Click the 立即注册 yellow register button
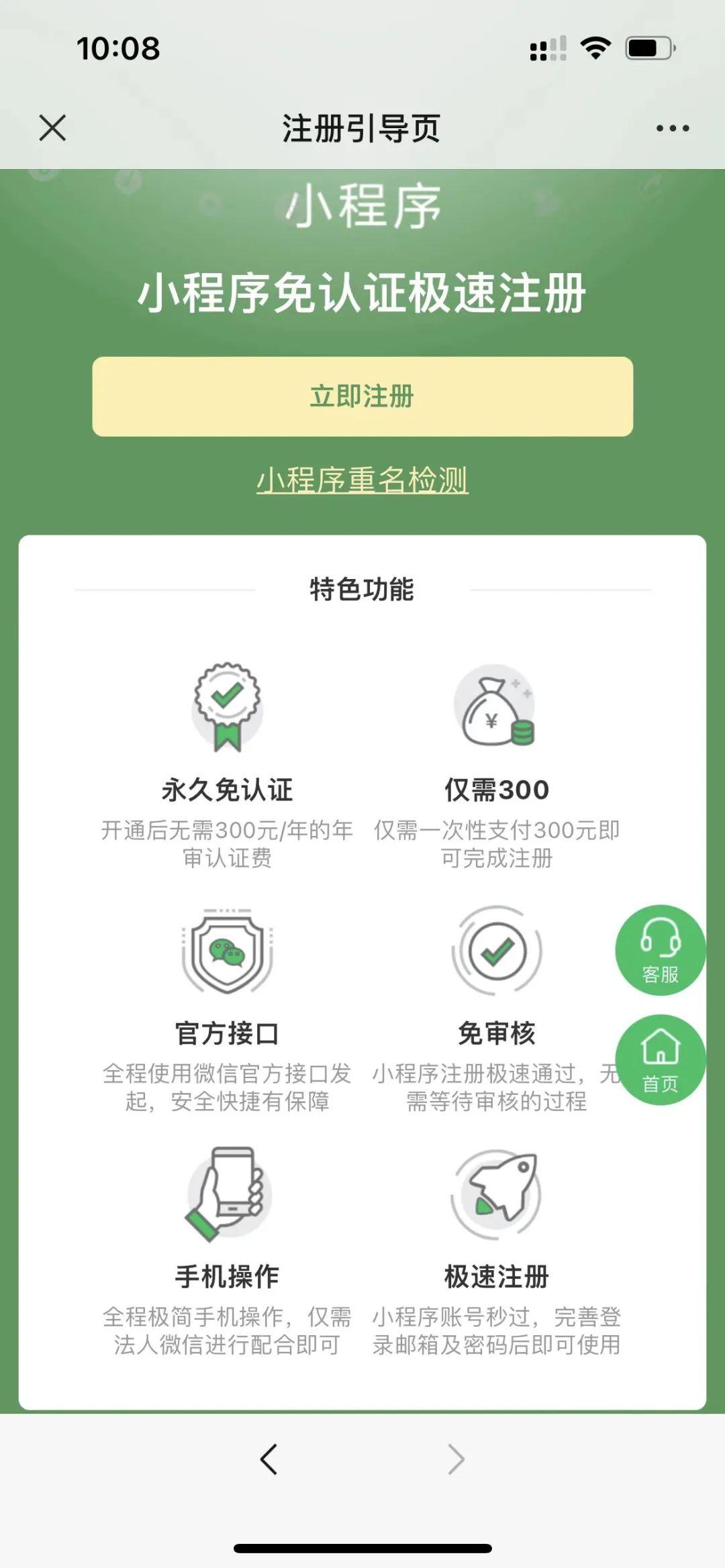The width and height of the screenshot is (725, 1568). pos(362,396)
